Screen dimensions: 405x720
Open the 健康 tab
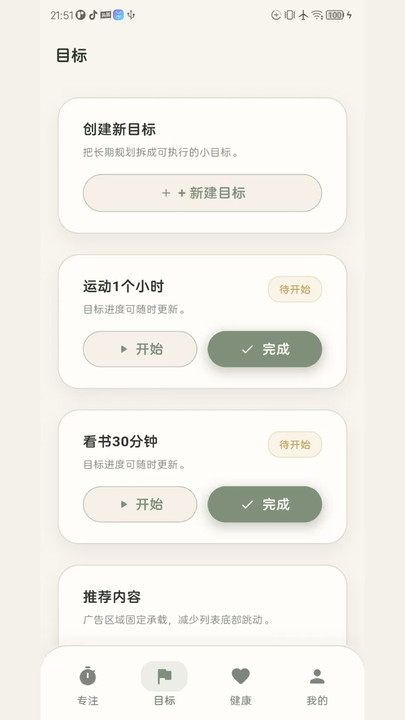pyautogui.click(x=241, y=686)
